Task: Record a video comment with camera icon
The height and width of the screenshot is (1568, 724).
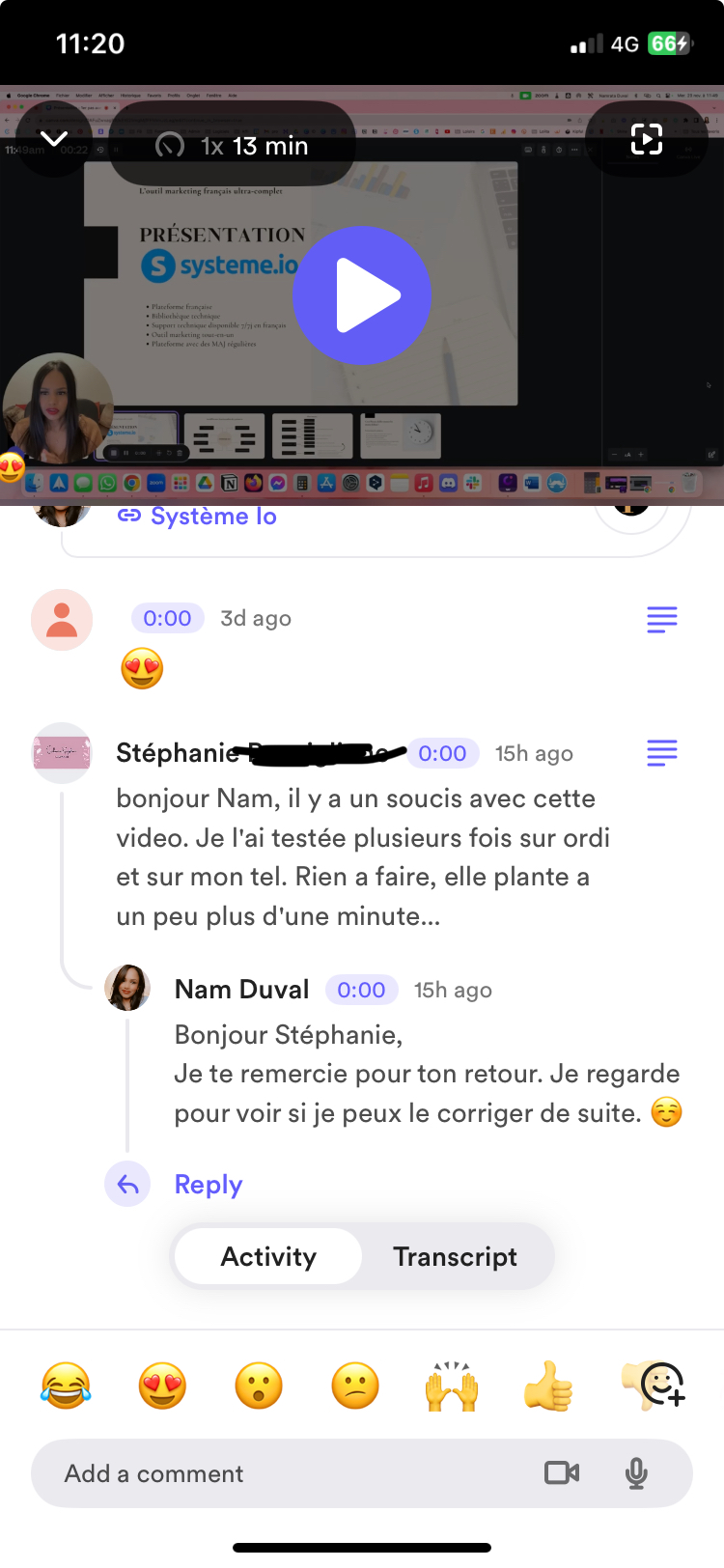Action: pyautogui.click(x=562, y=1472)
